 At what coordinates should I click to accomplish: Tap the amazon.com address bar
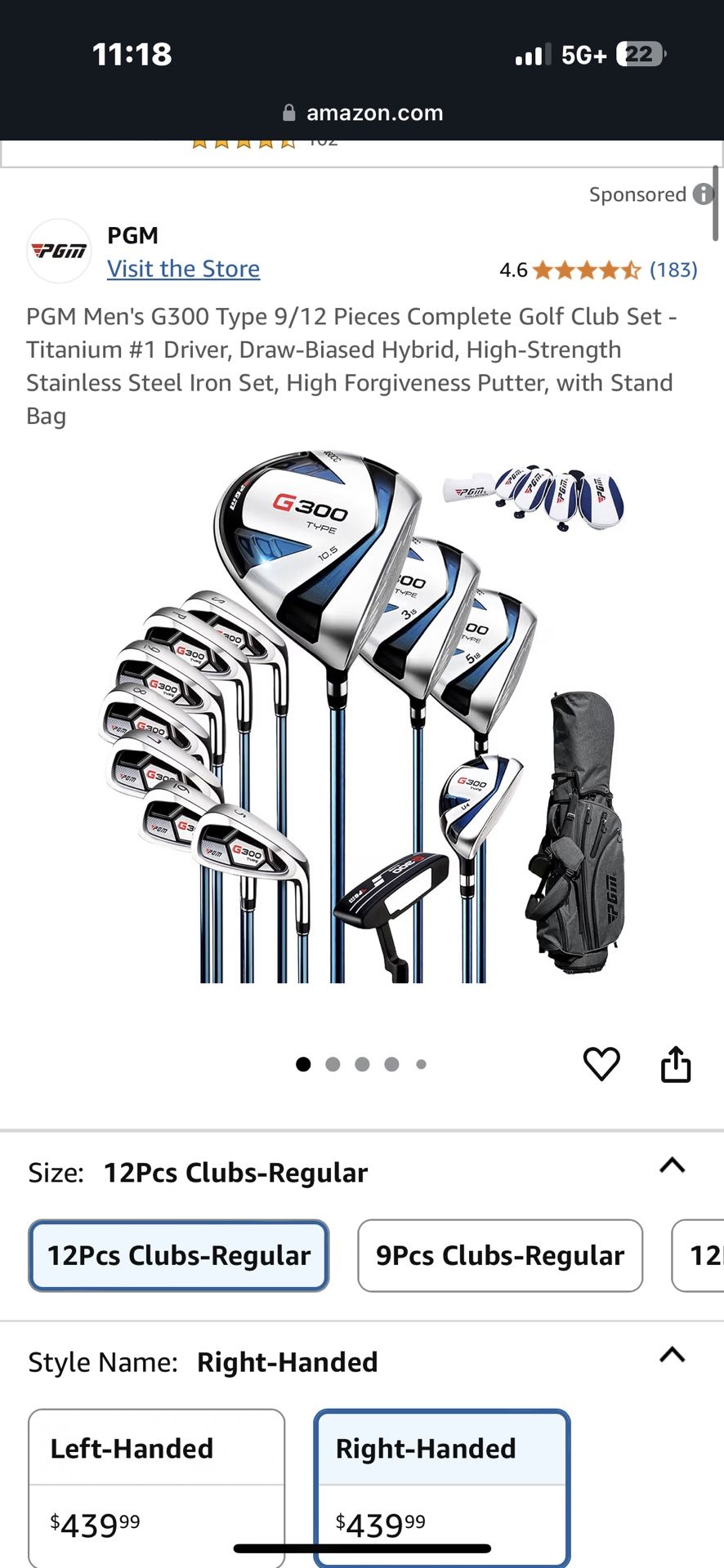(x=362, y=113)
